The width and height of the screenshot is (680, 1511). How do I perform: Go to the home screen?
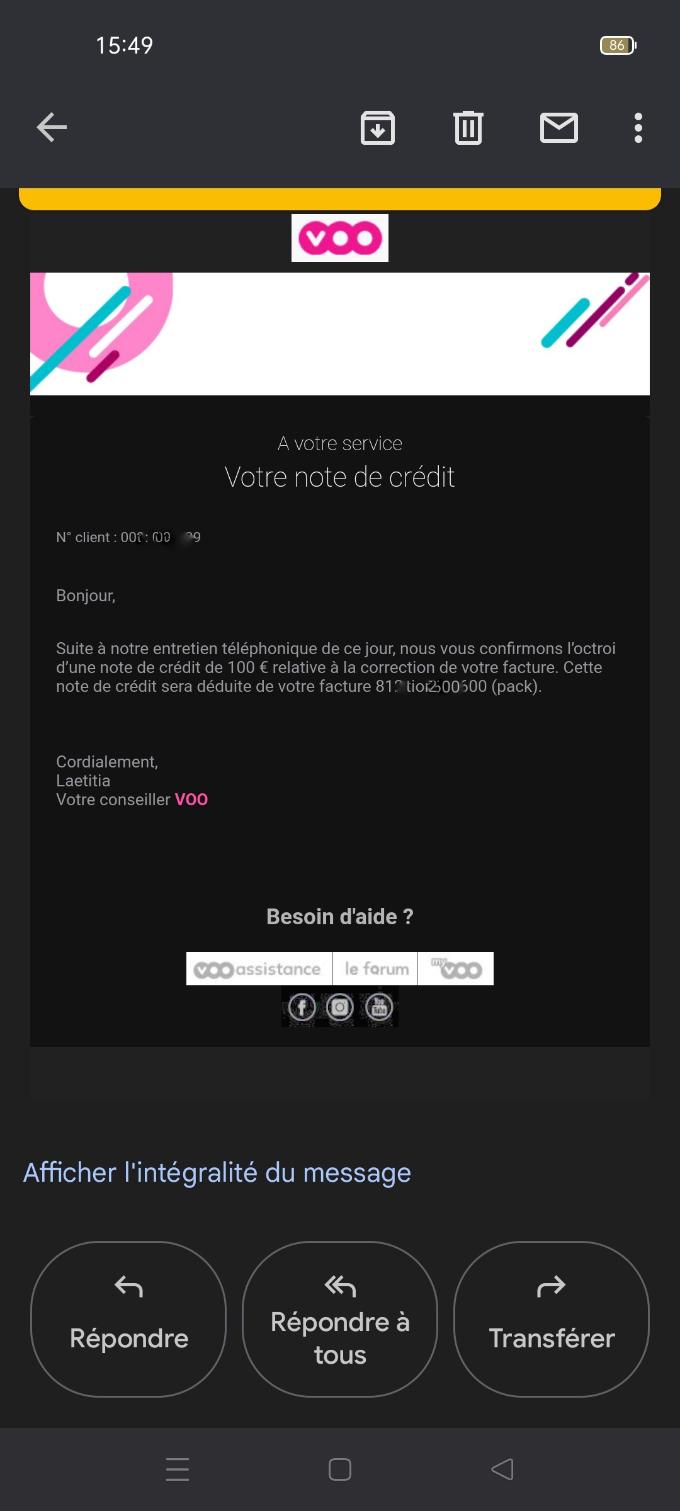(340, 1469)
